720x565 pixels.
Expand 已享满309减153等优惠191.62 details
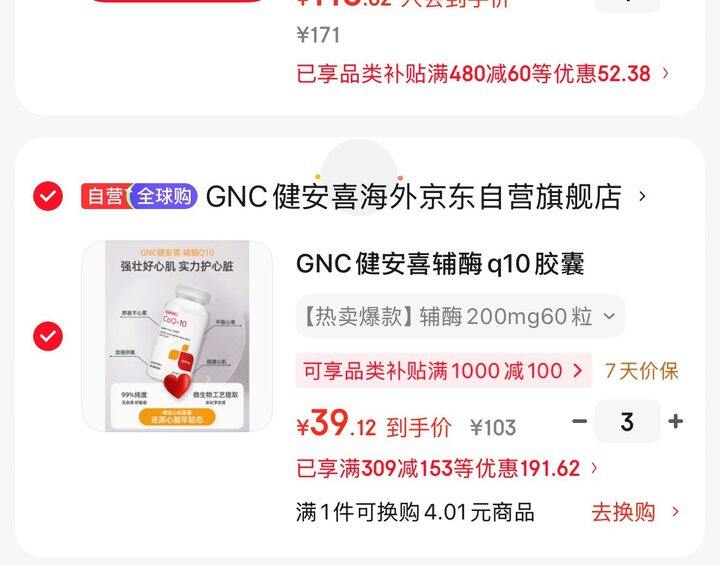pos(448,468)
